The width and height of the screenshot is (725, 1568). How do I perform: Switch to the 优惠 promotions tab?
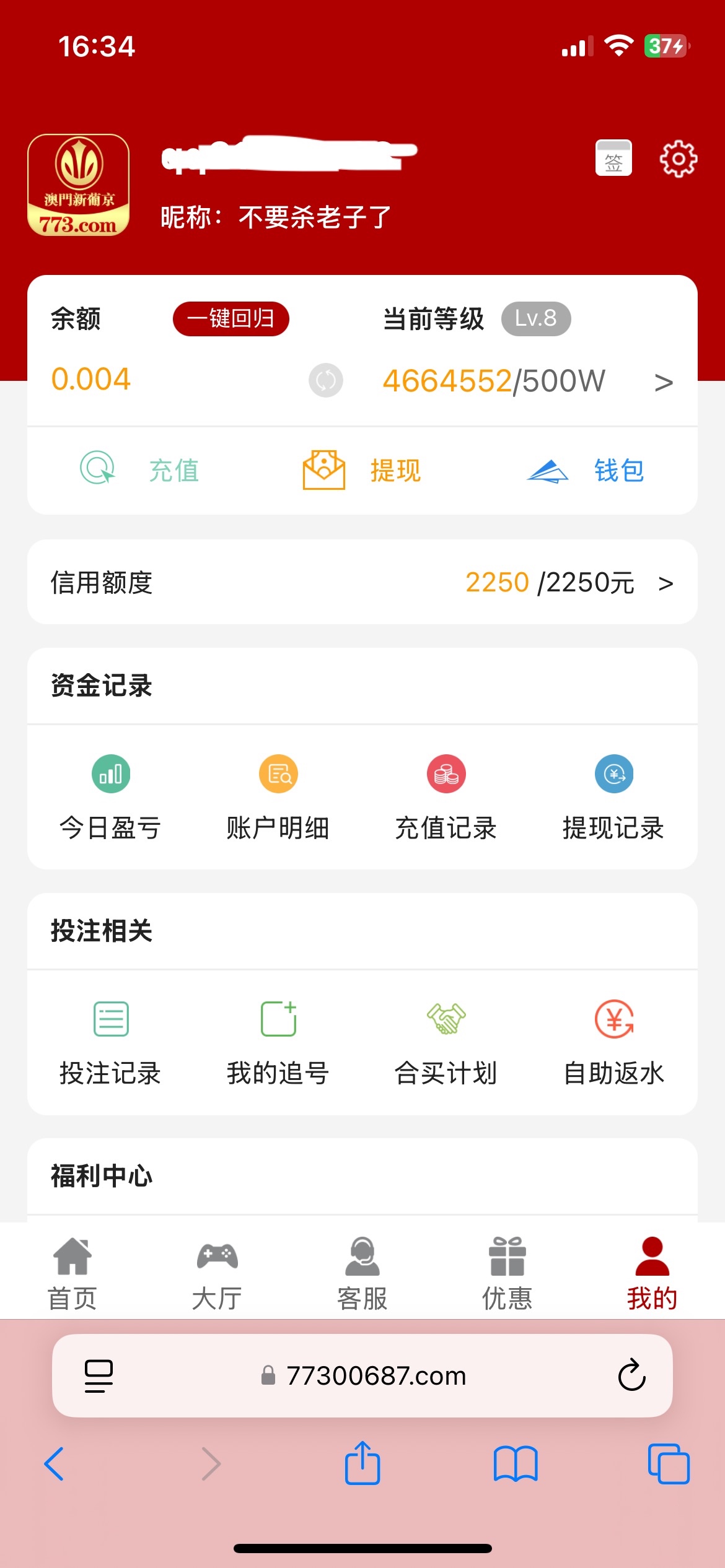click(507, 1273)
